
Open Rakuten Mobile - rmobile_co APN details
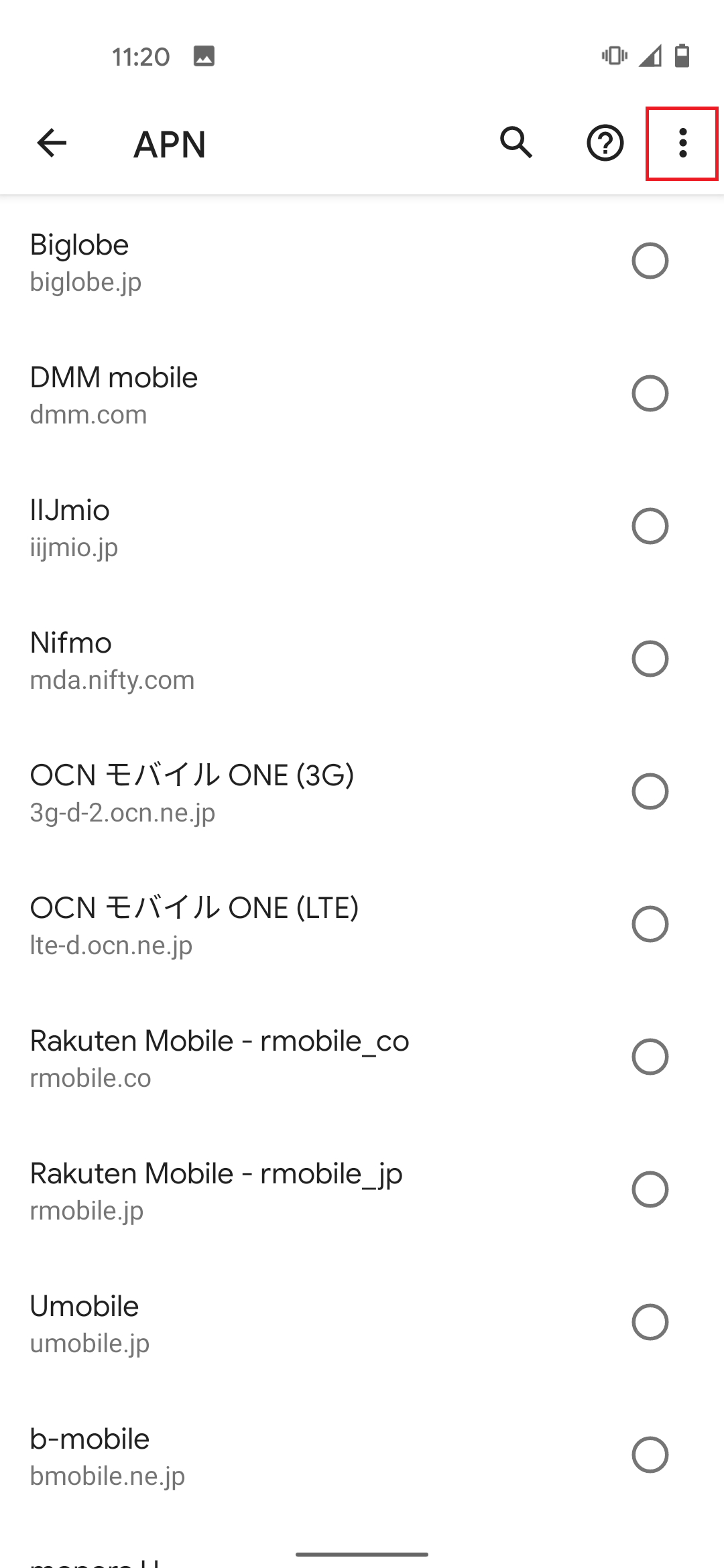[x=219, y=1057]
